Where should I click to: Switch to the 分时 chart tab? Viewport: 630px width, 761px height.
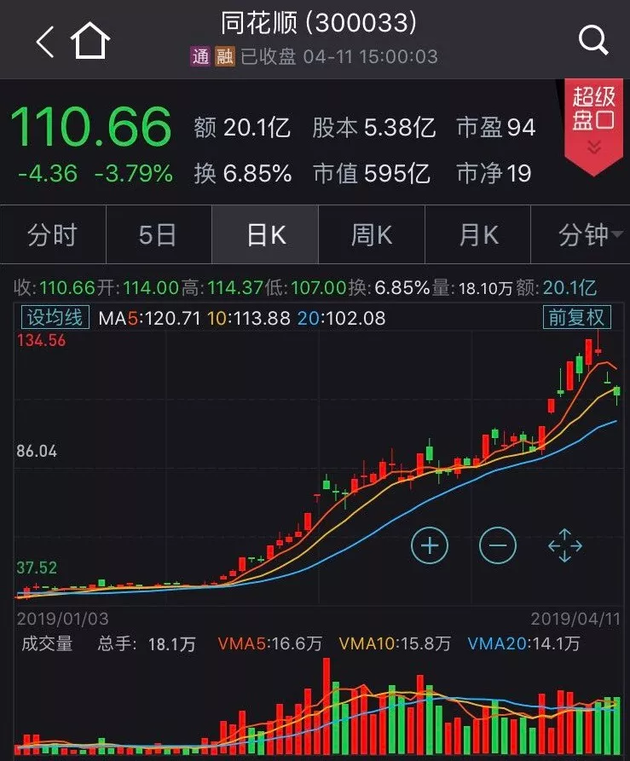(x=53, y=235)
